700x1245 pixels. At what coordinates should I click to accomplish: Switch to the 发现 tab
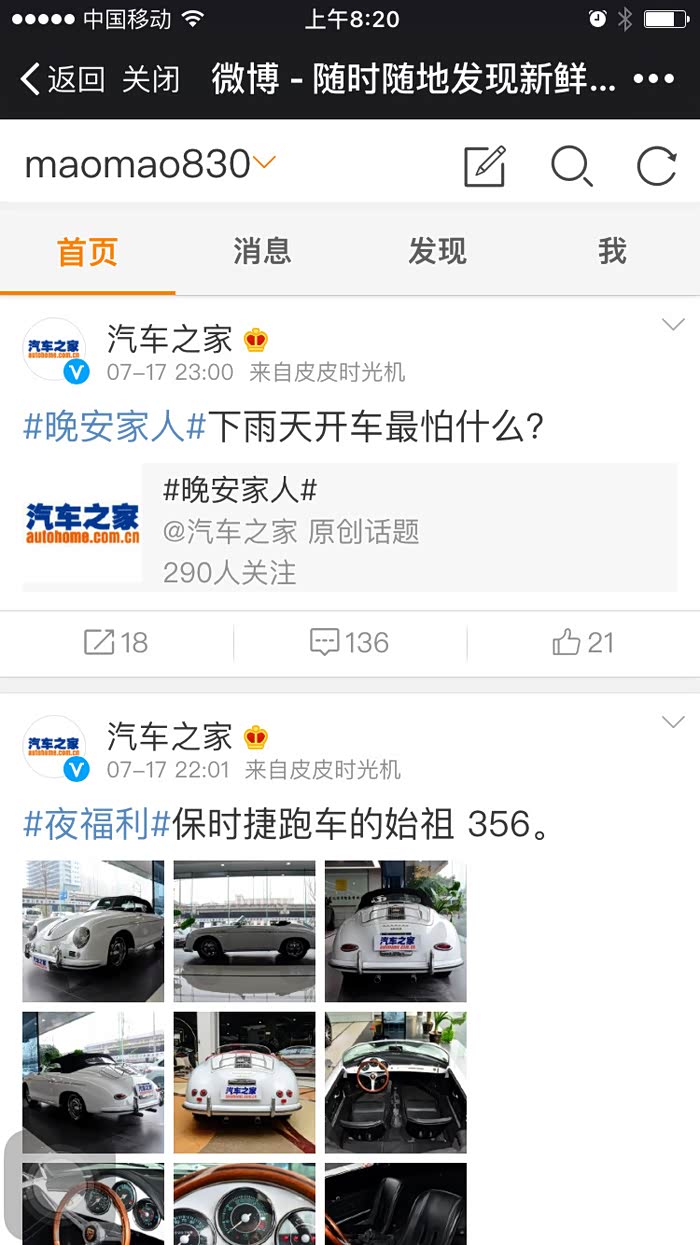coord(437,251)
